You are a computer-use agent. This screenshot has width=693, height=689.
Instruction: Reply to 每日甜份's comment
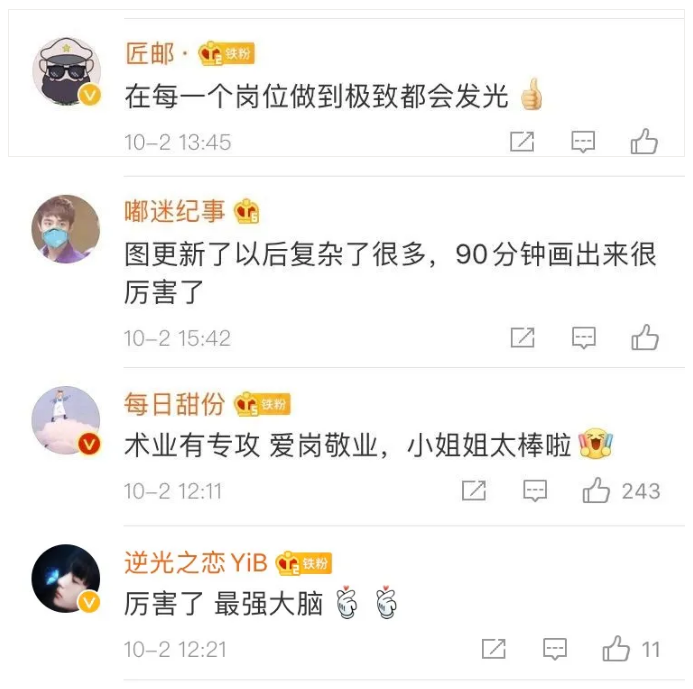pyautogui.click(x=535, y=491)
